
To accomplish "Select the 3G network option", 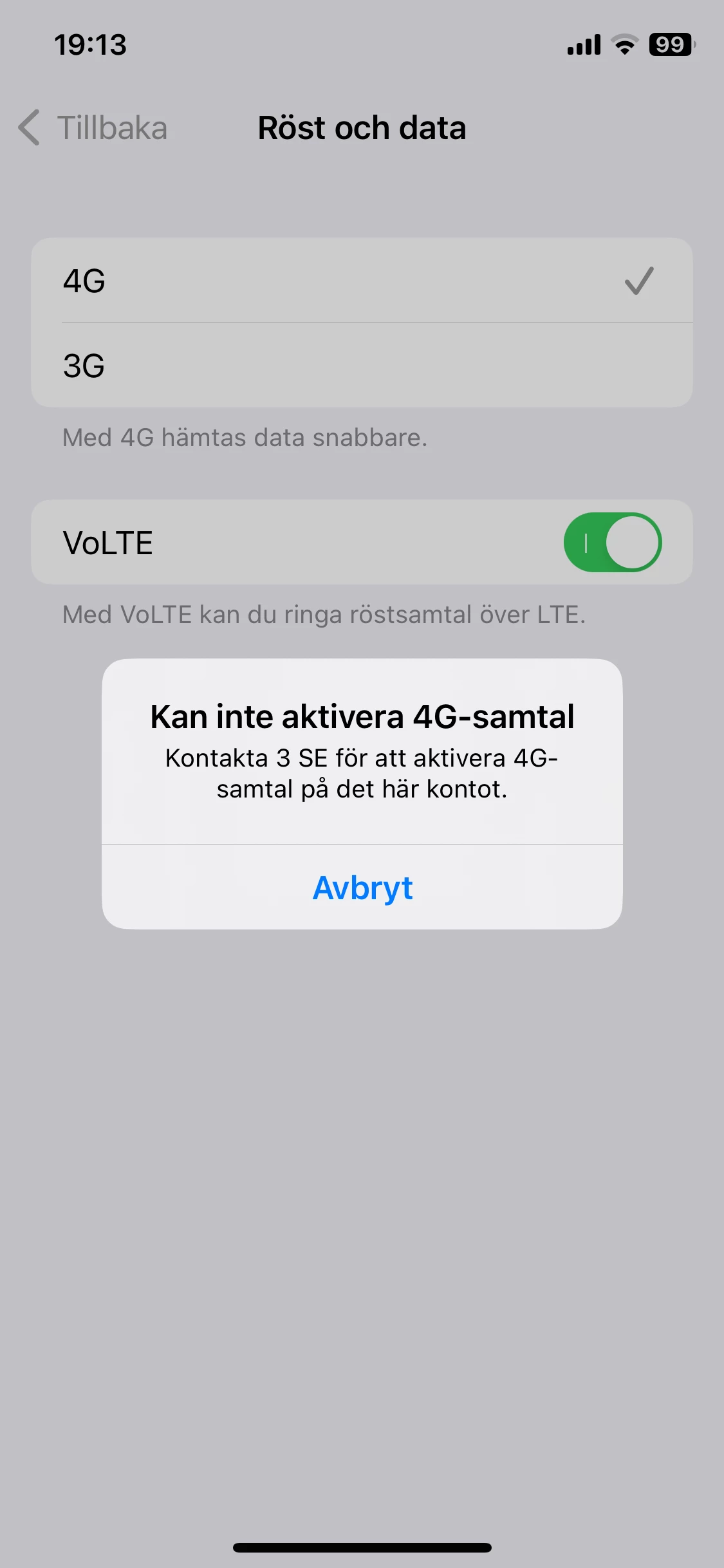I will coord(362,366).
